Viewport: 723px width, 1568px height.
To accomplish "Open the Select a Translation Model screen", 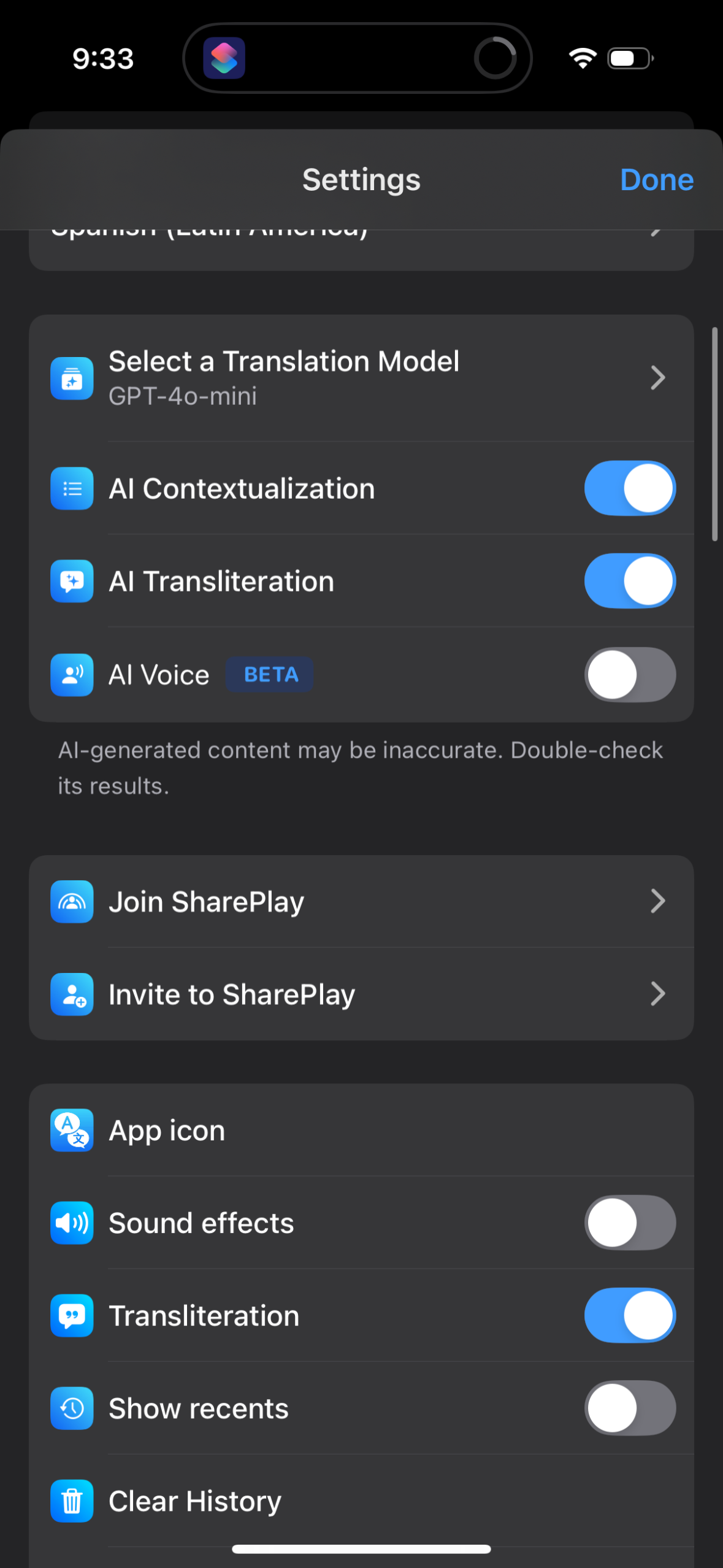I will point(361,378).
